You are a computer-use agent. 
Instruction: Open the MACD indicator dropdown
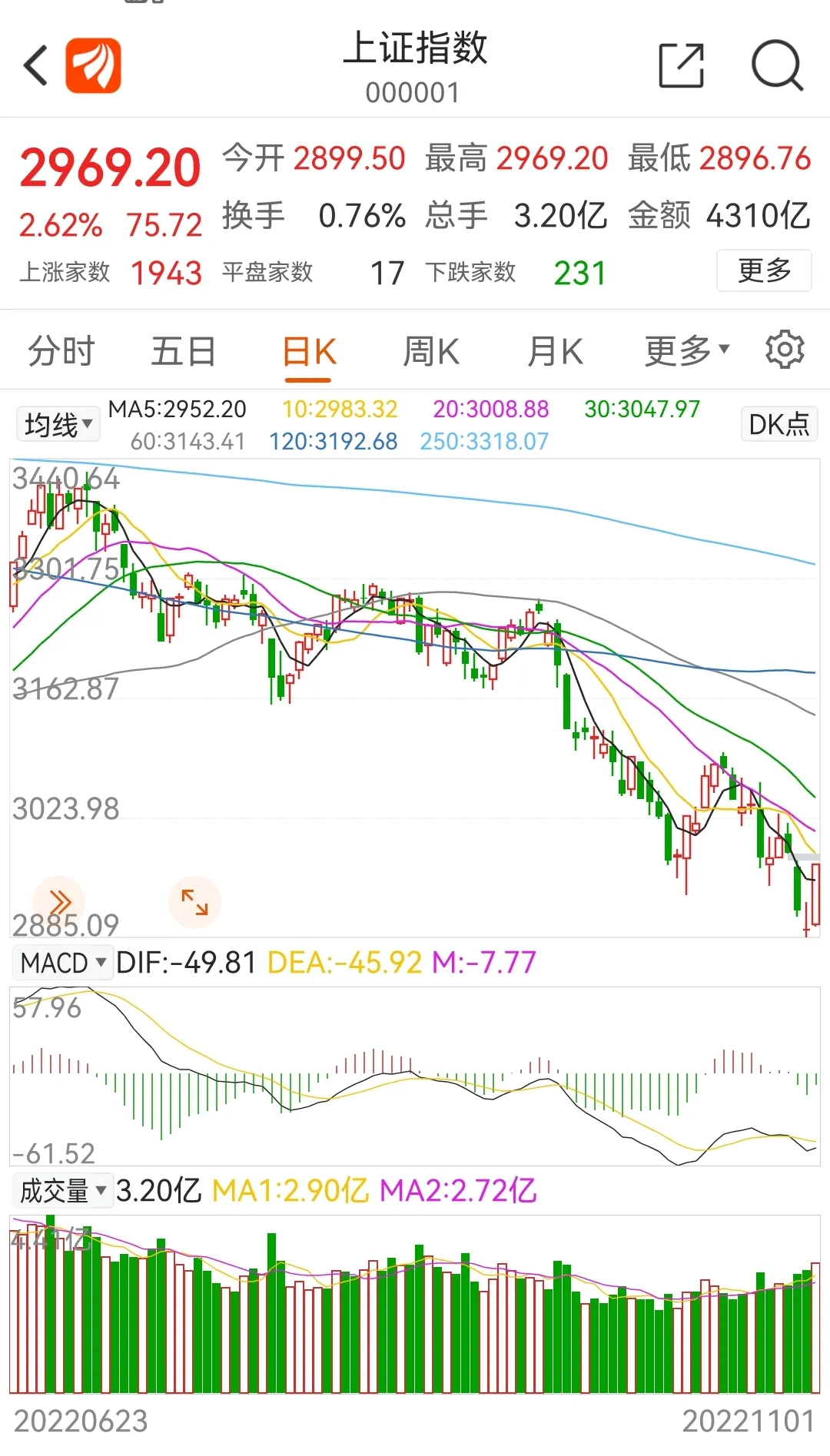tap(63, 963)
